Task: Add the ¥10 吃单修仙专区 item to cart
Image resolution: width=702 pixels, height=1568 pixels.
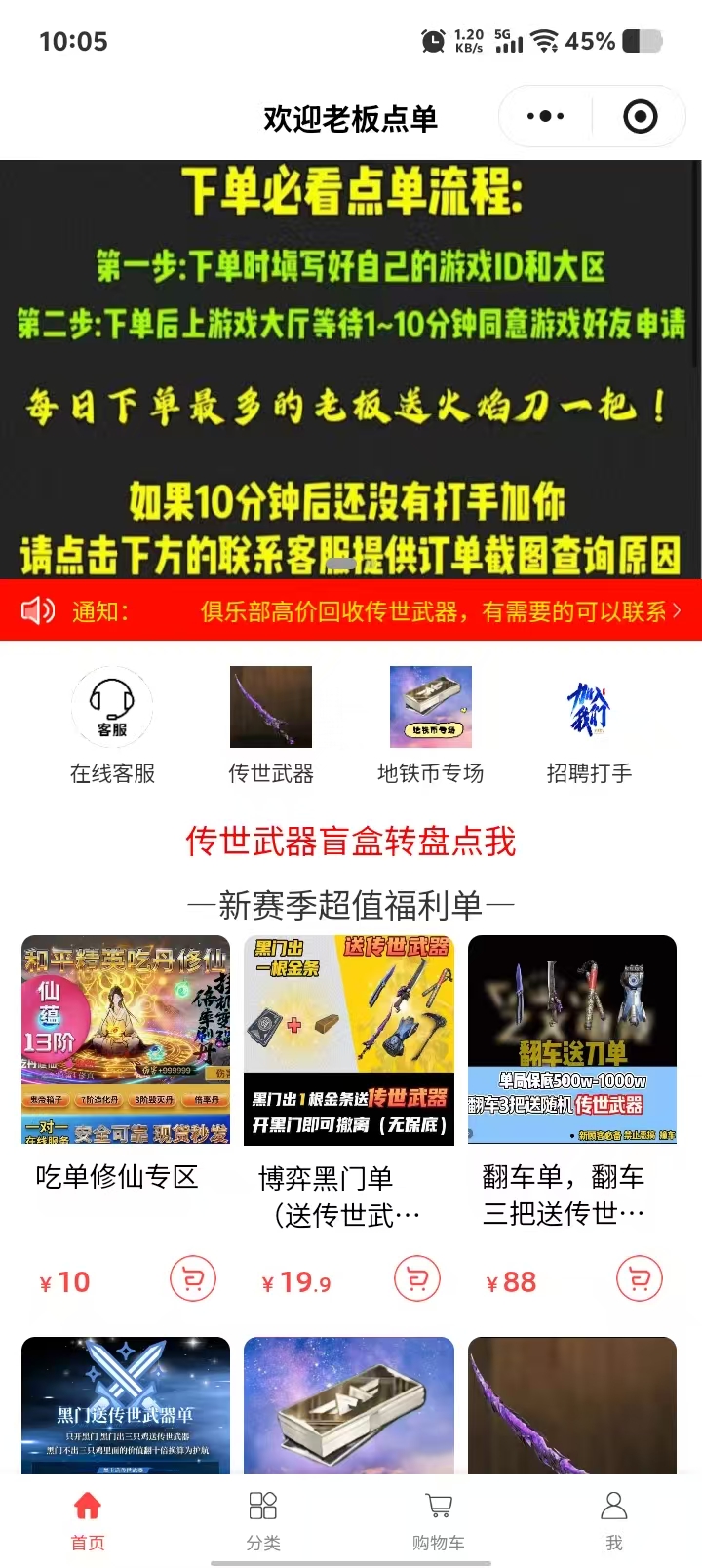Action: coord(193,1278)
